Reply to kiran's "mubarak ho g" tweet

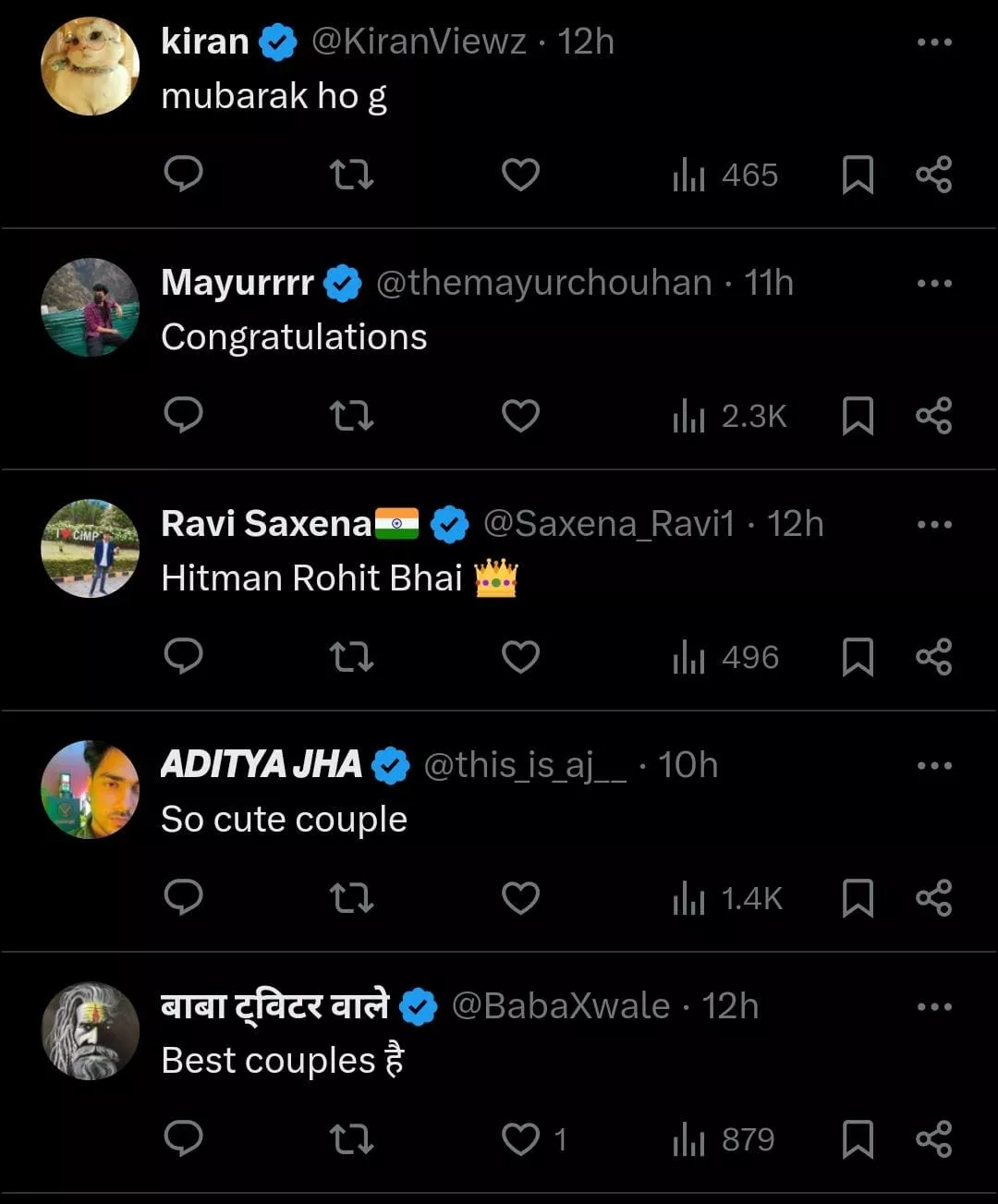[x=183, y=174]
